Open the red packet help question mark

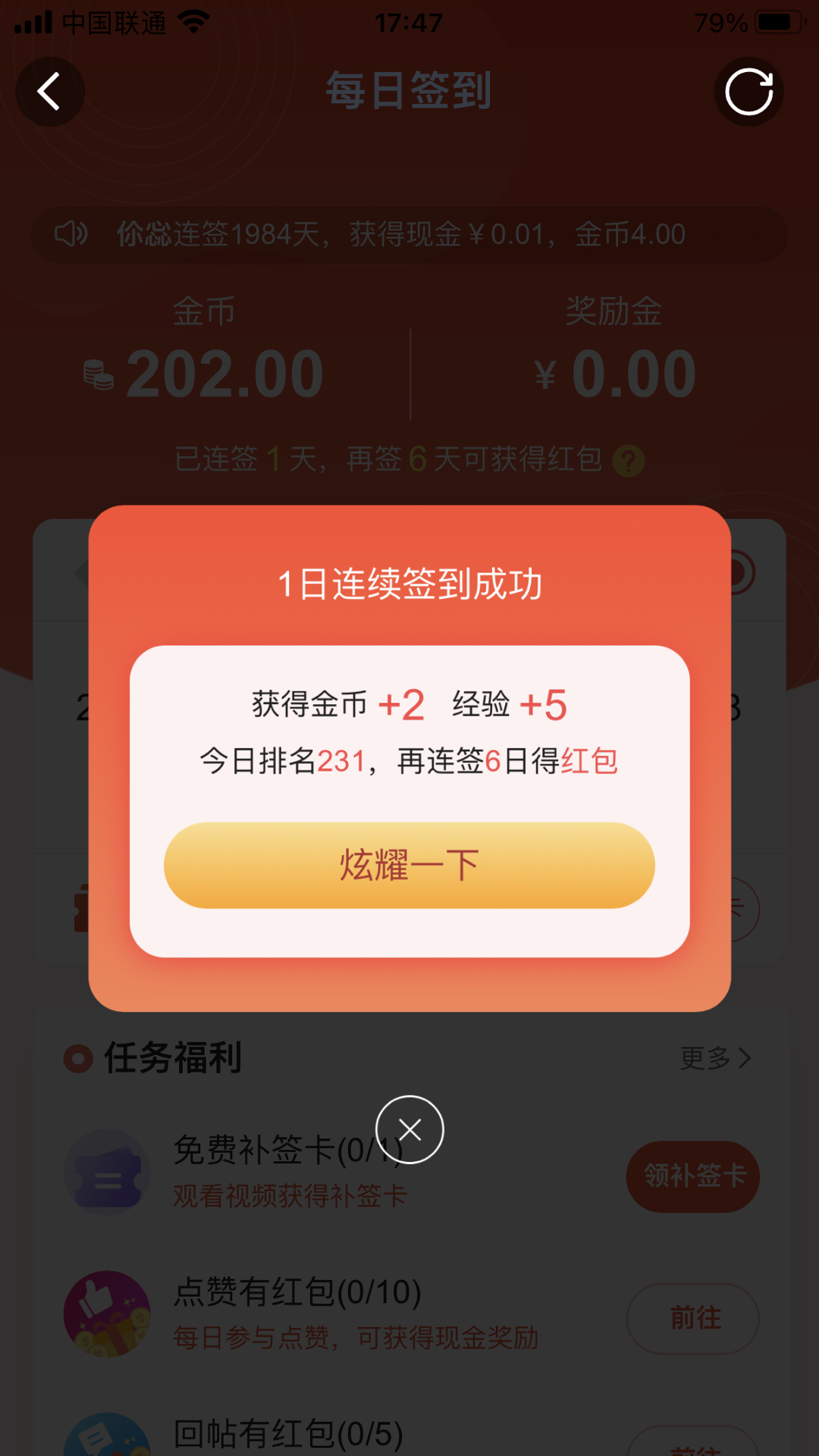pyautogui.click(x=628, y=461)
